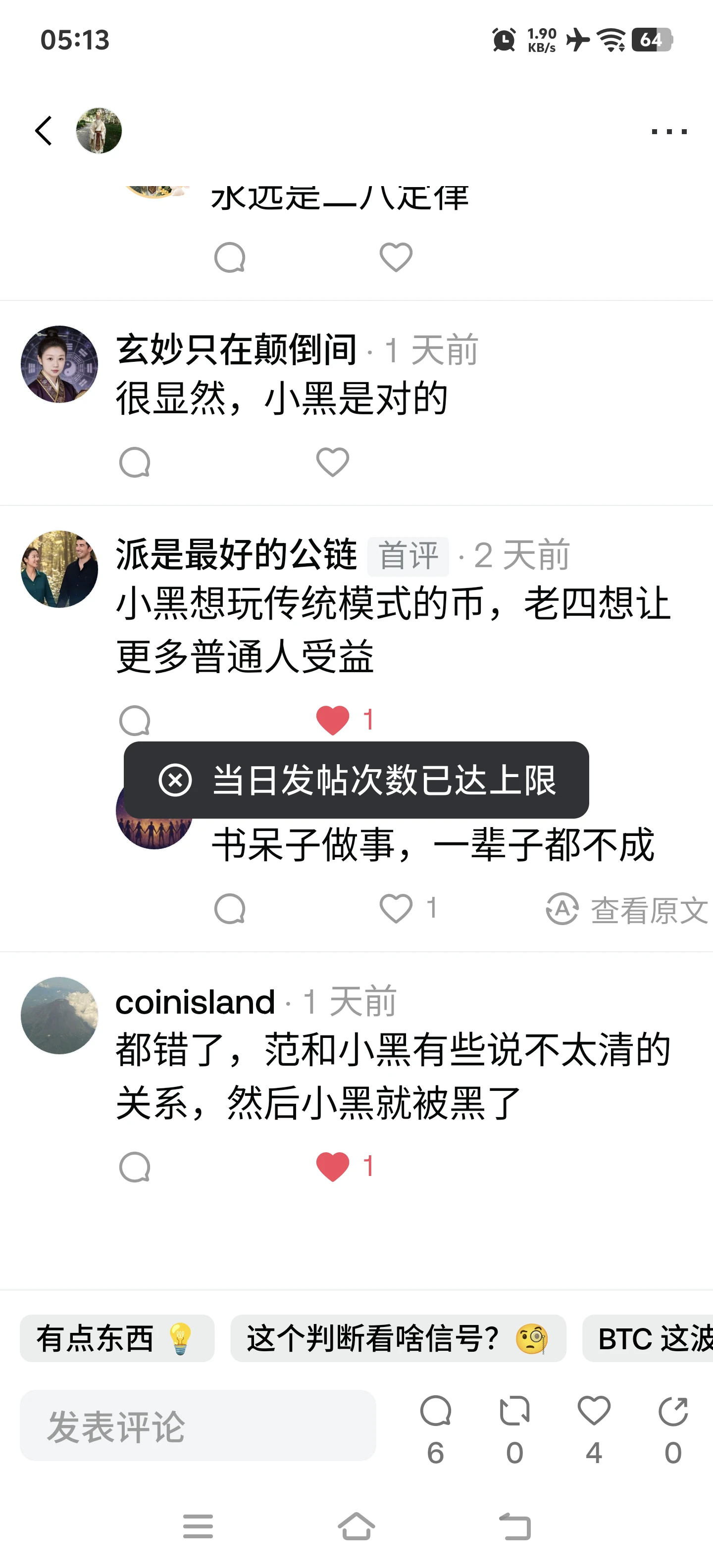Open coinisland's profile avatar
The image size is (713, 1568).
(59, 1015)
